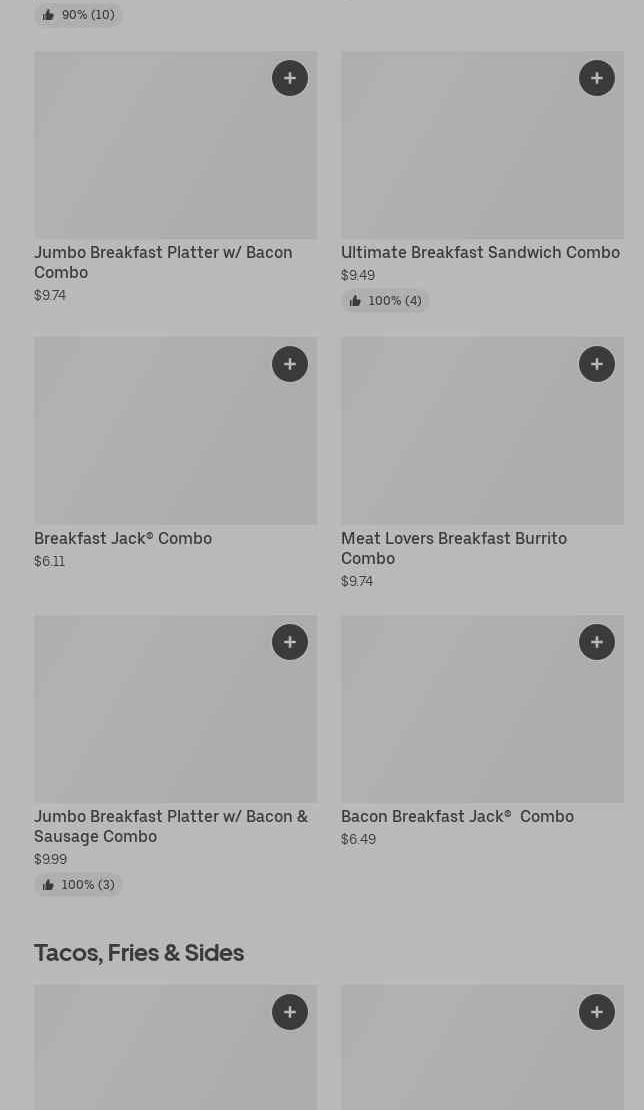Add Jumbo Platter w/ Bacon & Sausage Combo
The image size is (644, 1110).
coord(290,642)
